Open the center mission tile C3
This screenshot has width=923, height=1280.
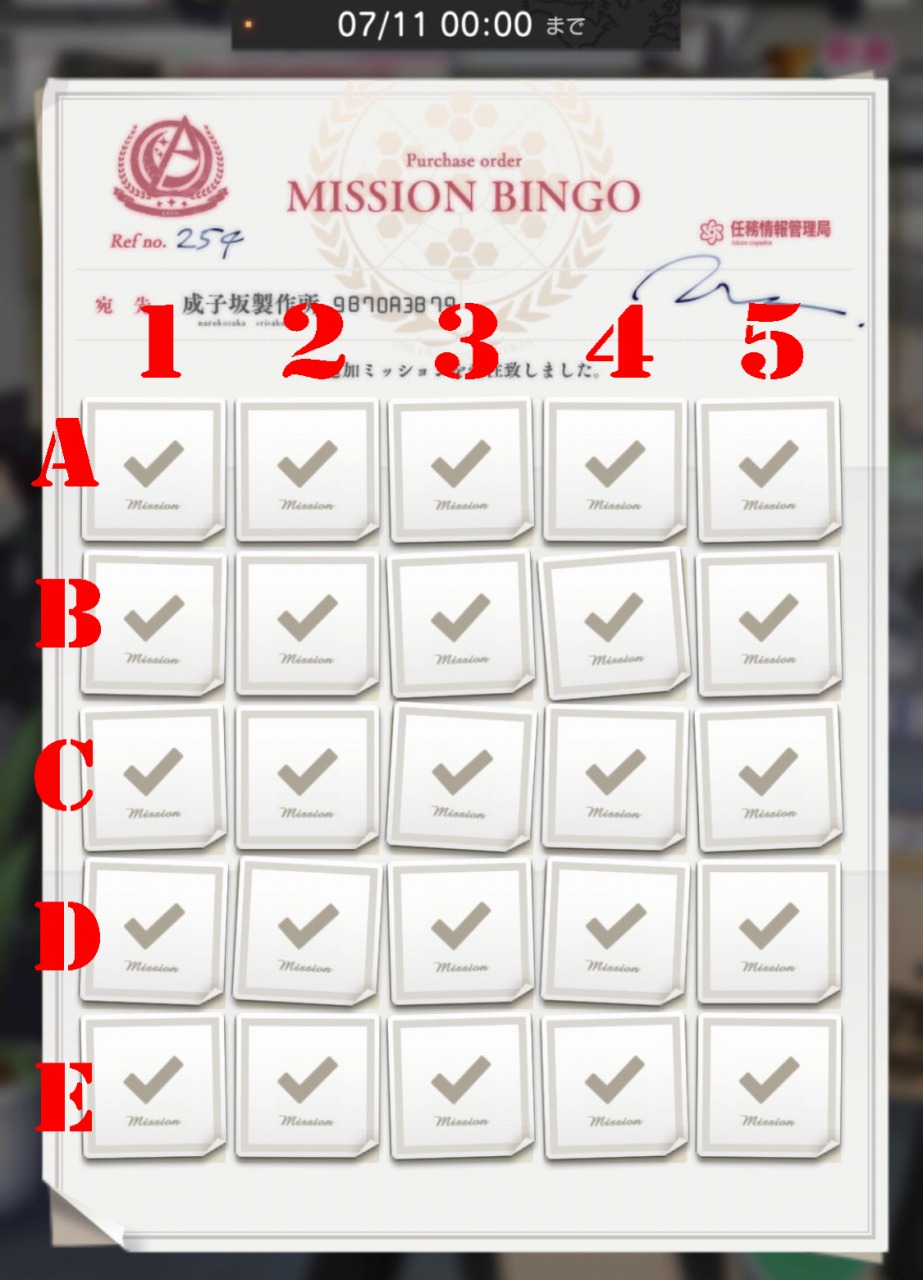click(x=461, y=778)
